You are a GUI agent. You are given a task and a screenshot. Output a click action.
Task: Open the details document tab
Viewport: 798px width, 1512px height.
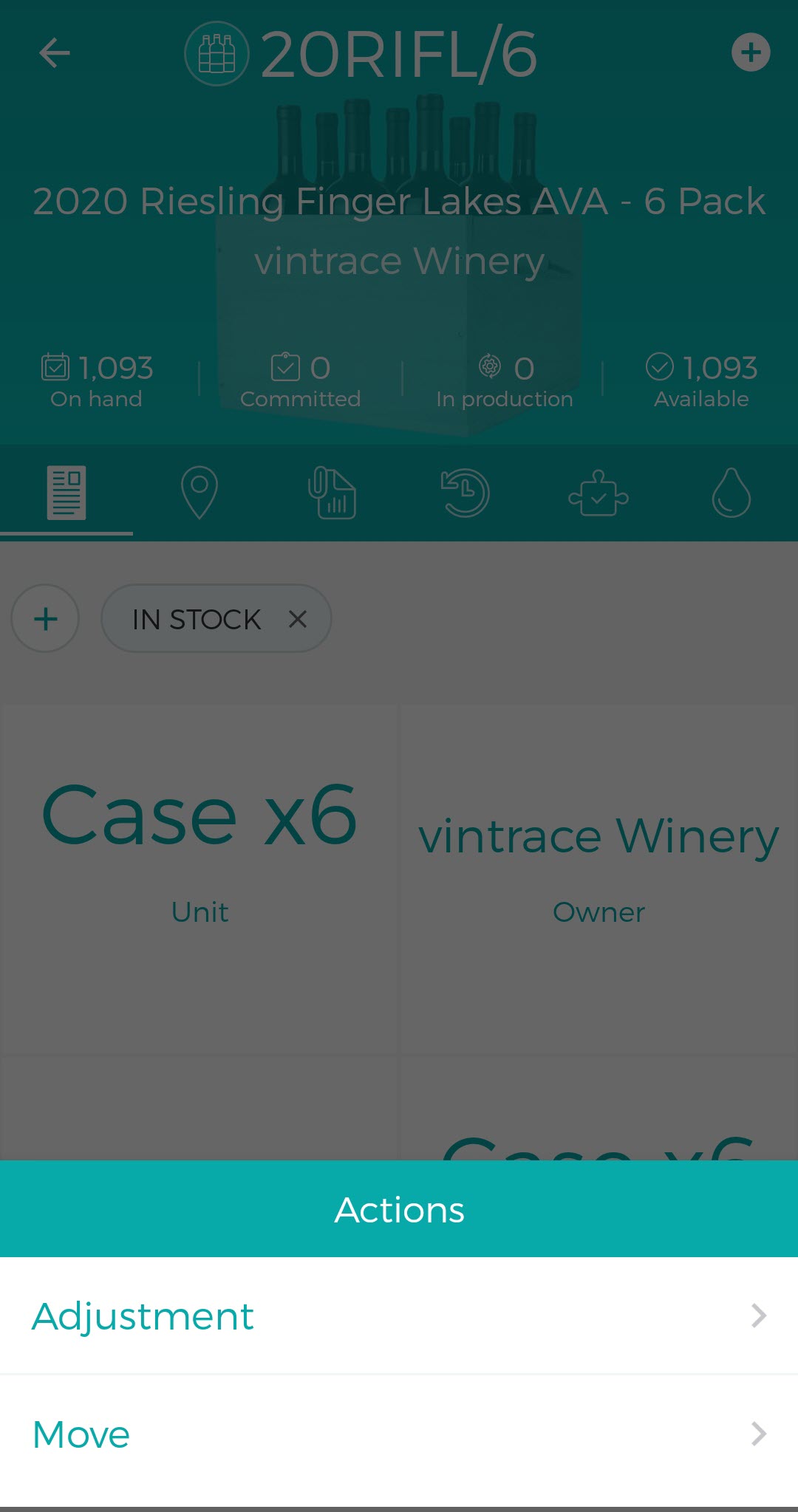(x=66, y=493)
